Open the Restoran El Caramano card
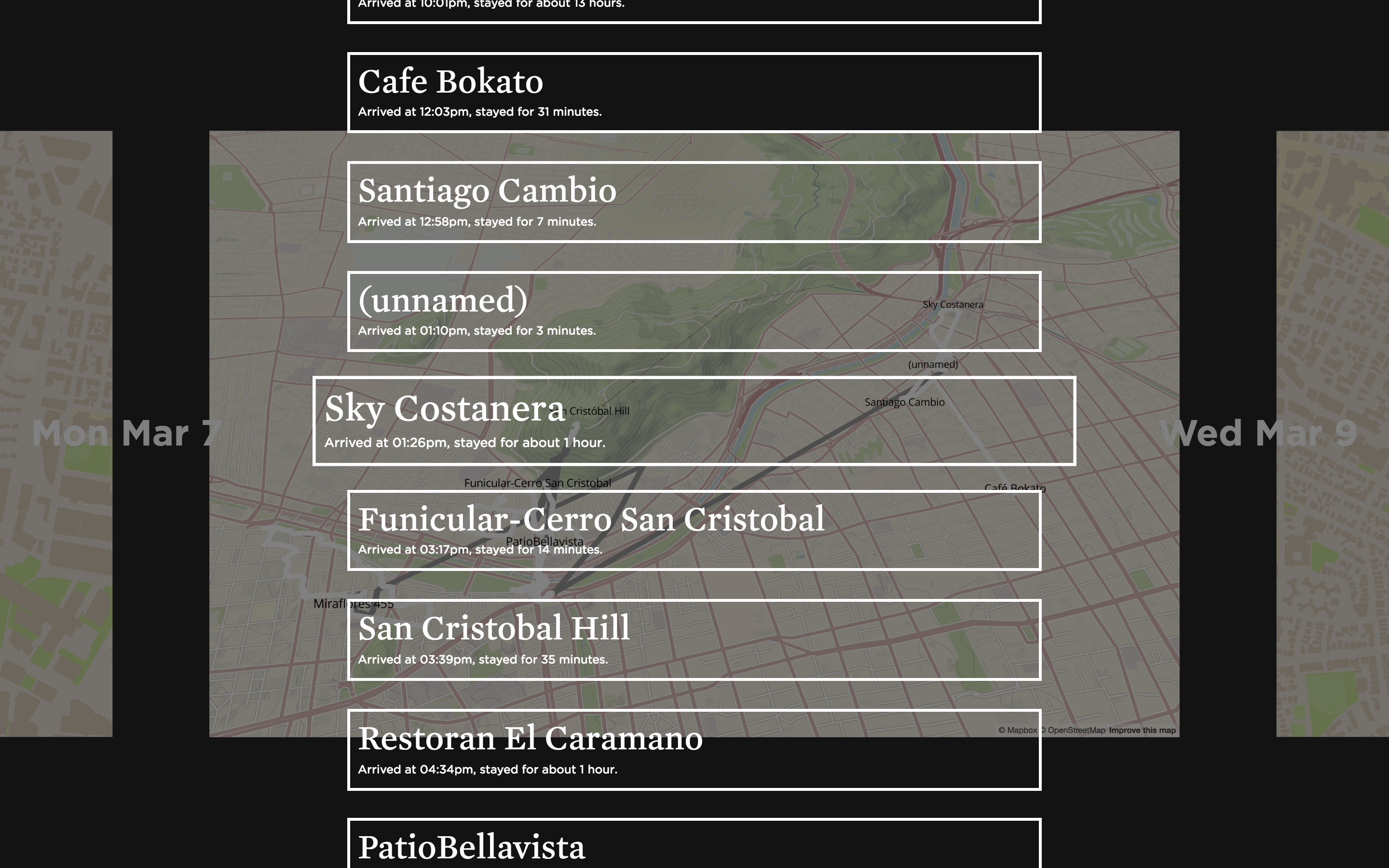Screen dimensions: 1389x868 [694, 749]
